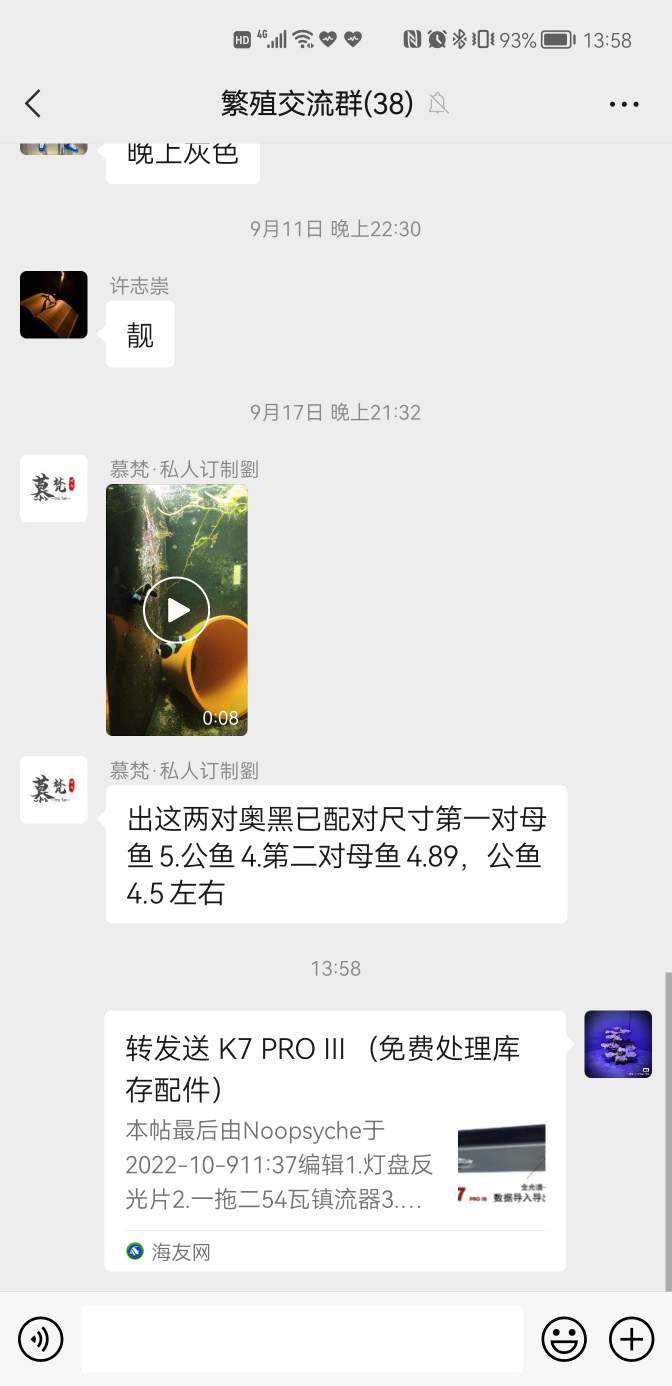The width and height of the screenshot is (672, 1386).
Task: Focus the message text field
Action: [x=302, y=1338]
